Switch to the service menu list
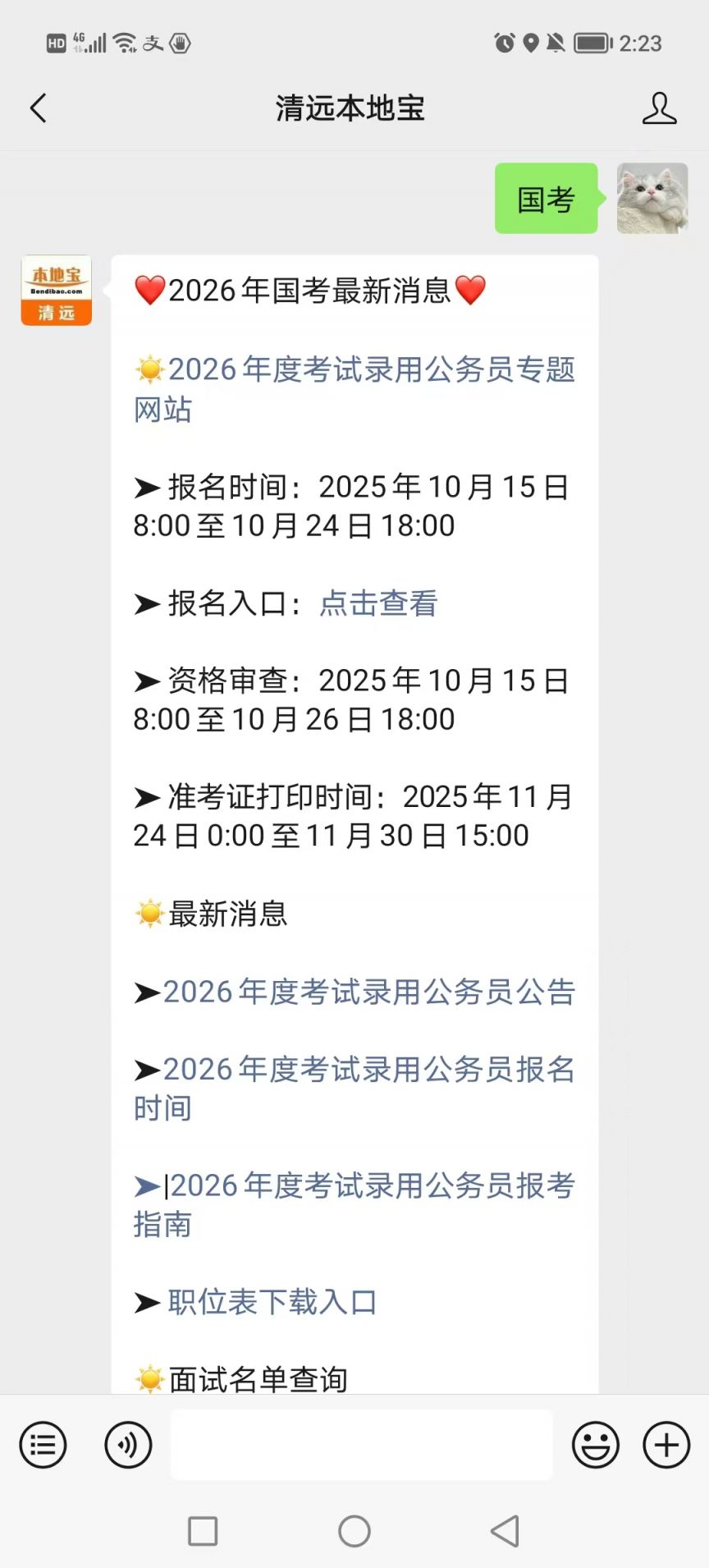Image resolution: width=709 pixels, height=1568 pixels. click(x=43, y=1445)
